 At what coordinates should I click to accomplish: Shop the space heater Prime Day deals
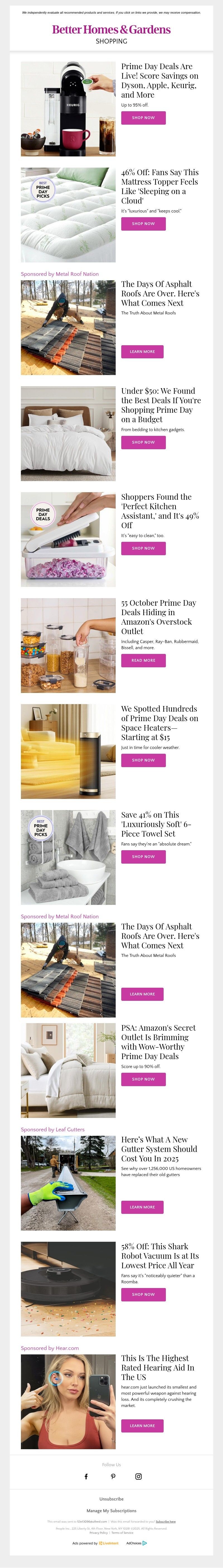(143, 760)
